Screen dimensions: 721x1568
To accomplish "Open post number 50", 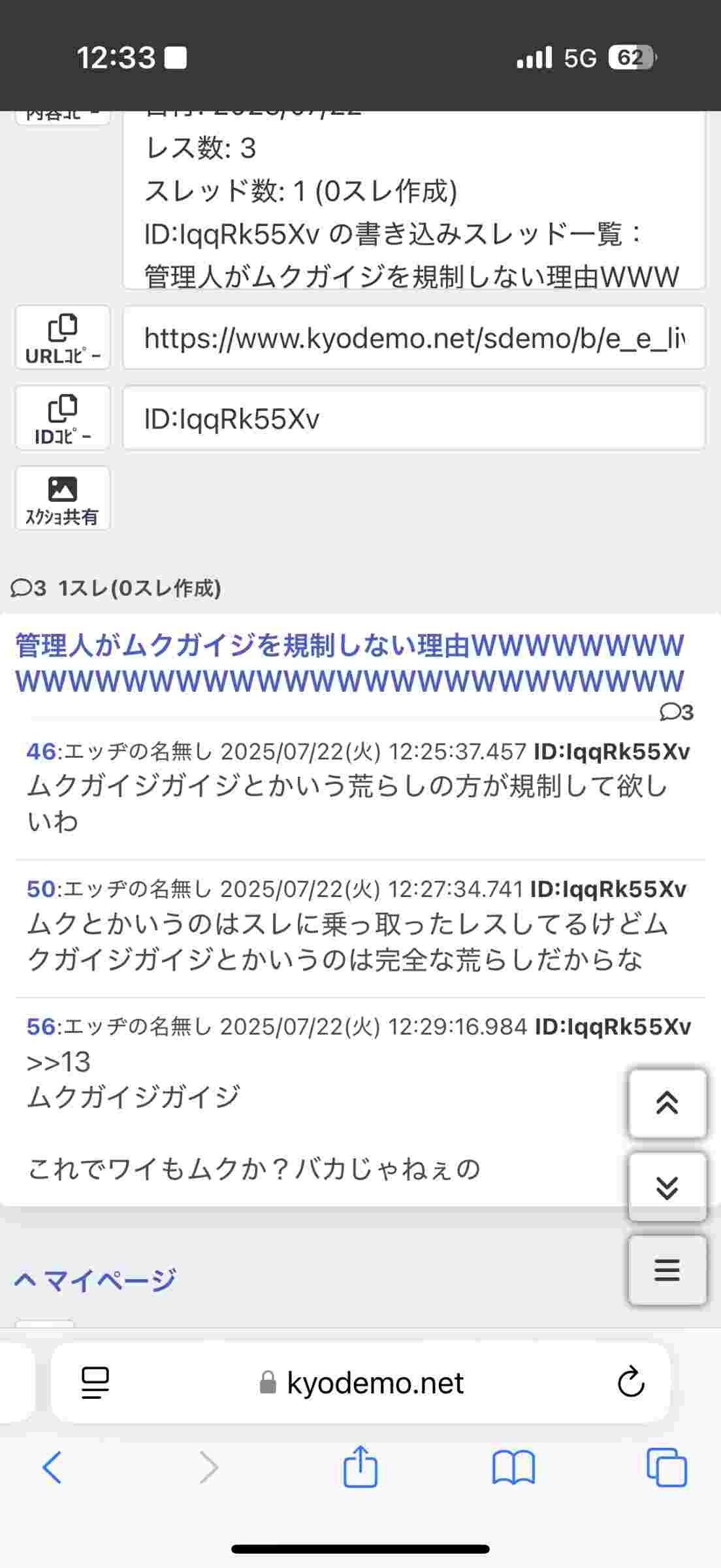I will 40,889.
